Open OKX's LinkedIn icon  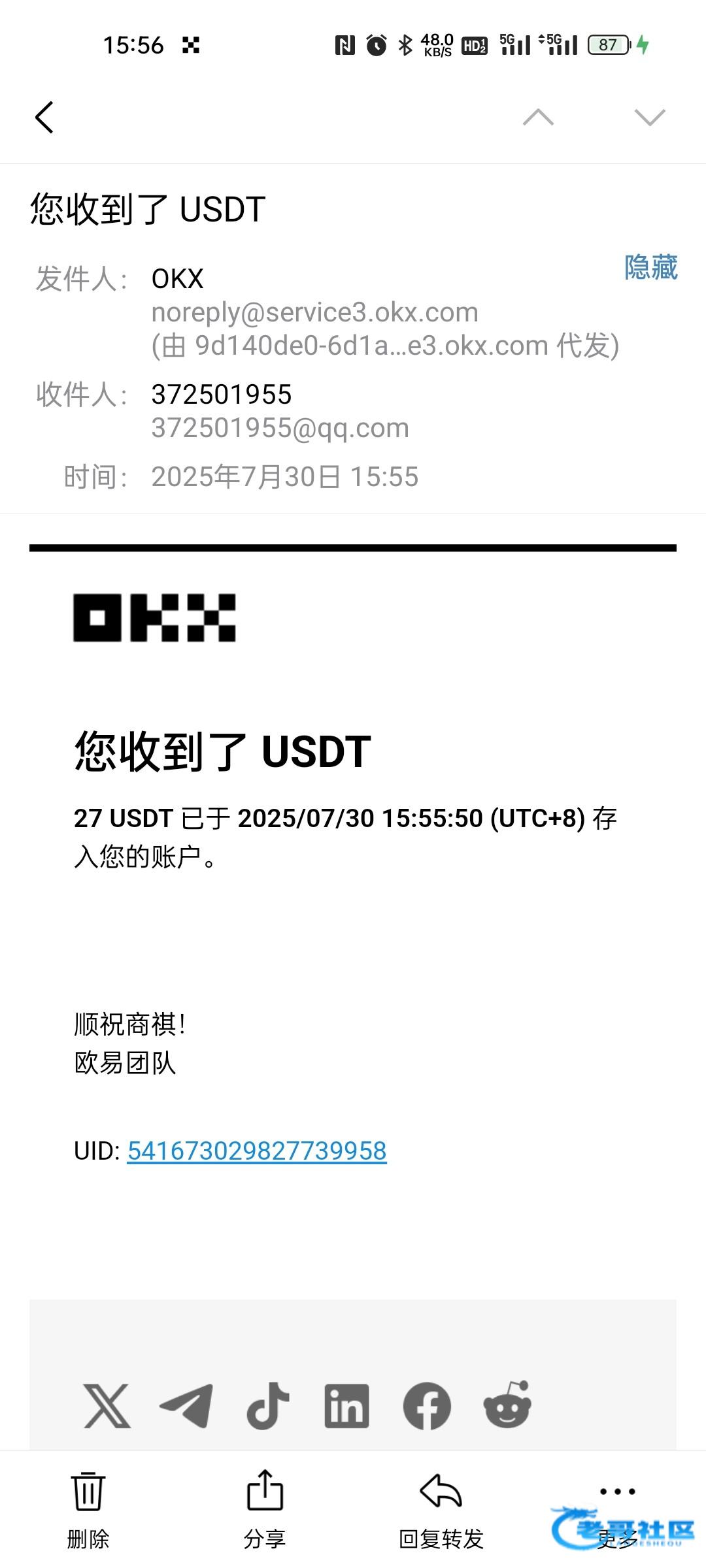pyautogui.click(x=347, y=1405)
